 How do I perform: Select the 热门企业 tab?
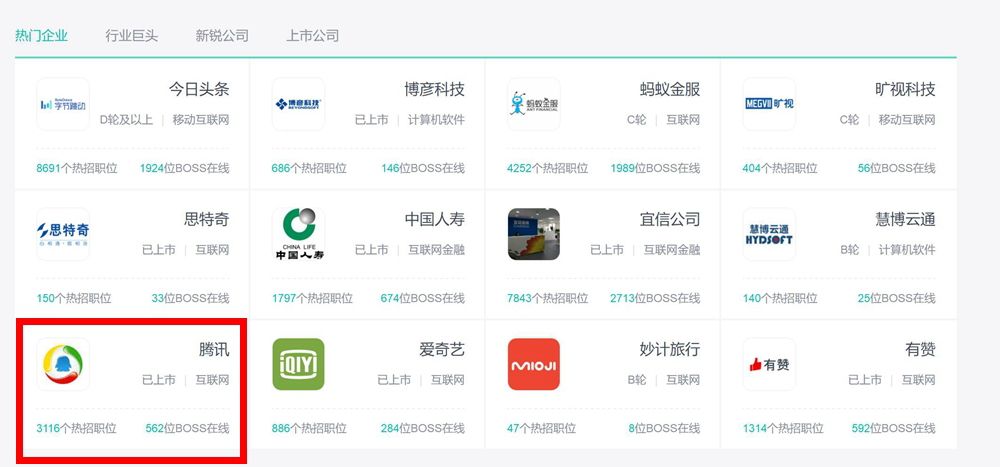(x=41, y=36)
